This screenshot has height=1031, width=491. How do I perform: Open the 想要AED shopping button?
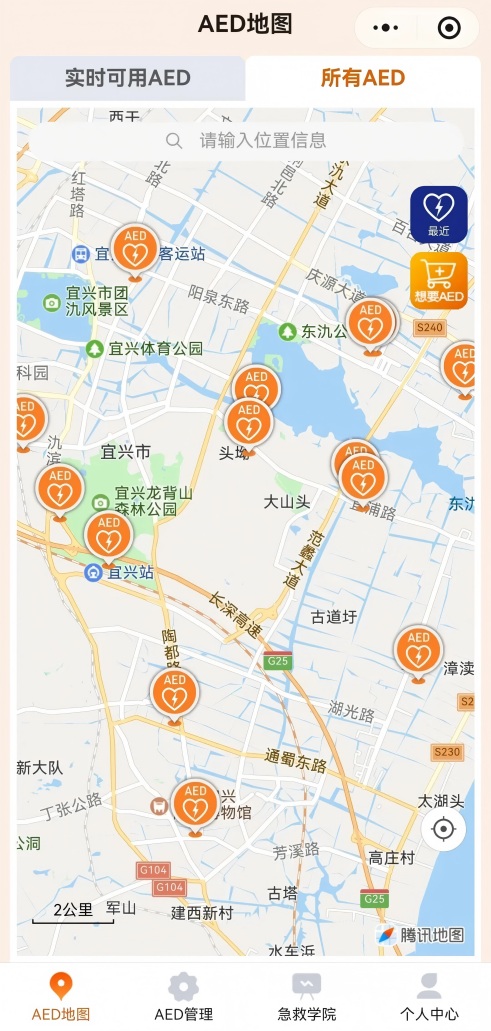[x=438, y=281]
